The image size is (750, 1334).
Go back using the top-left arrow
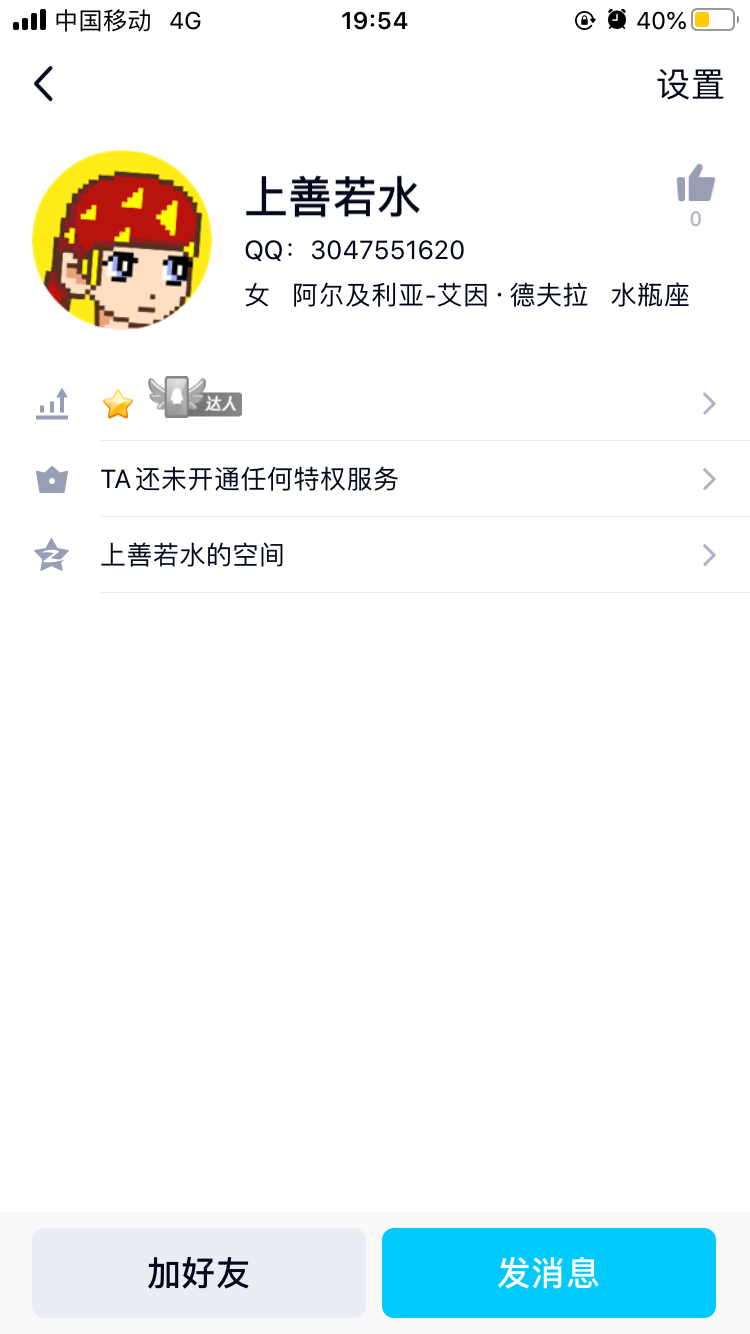43,85
